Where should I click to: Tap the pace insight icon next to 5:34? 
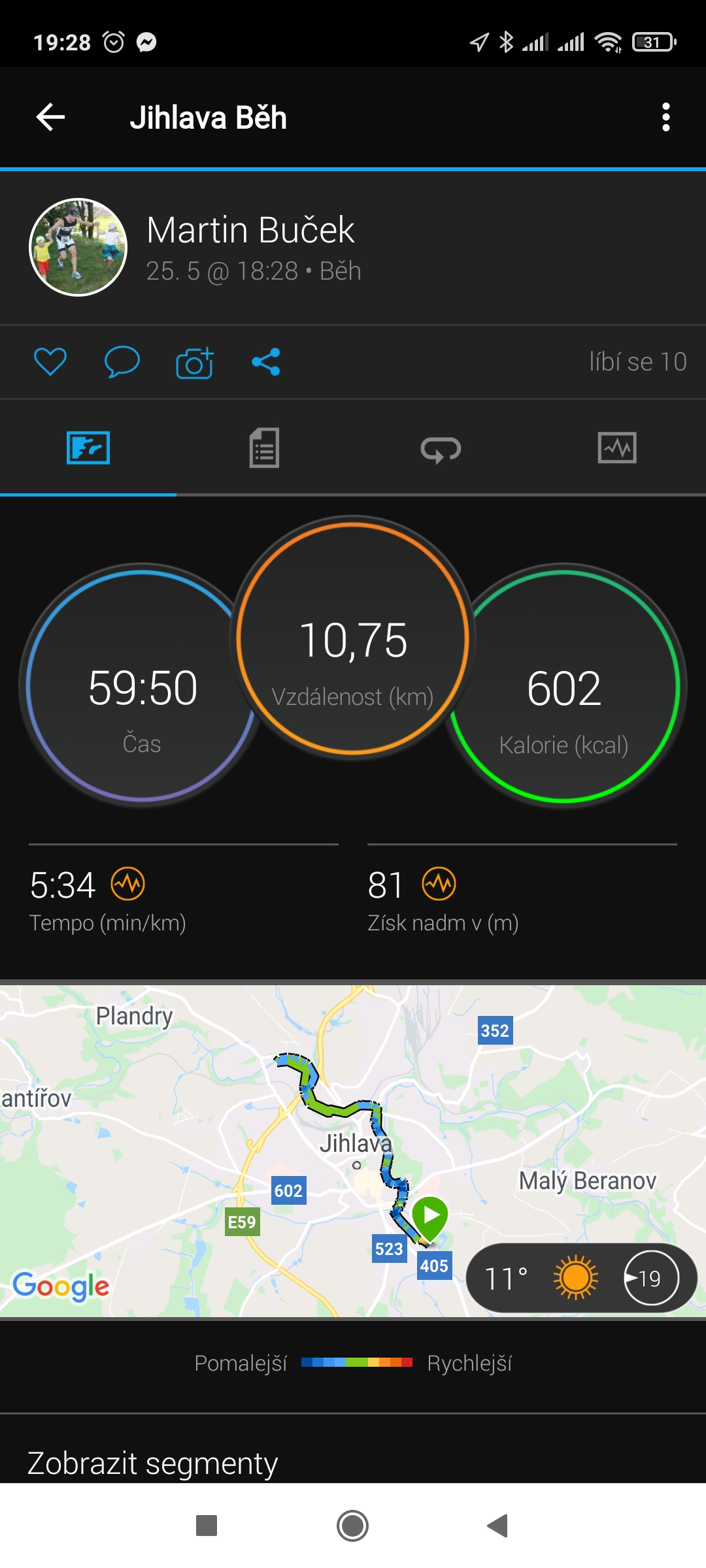click(128, 885)
